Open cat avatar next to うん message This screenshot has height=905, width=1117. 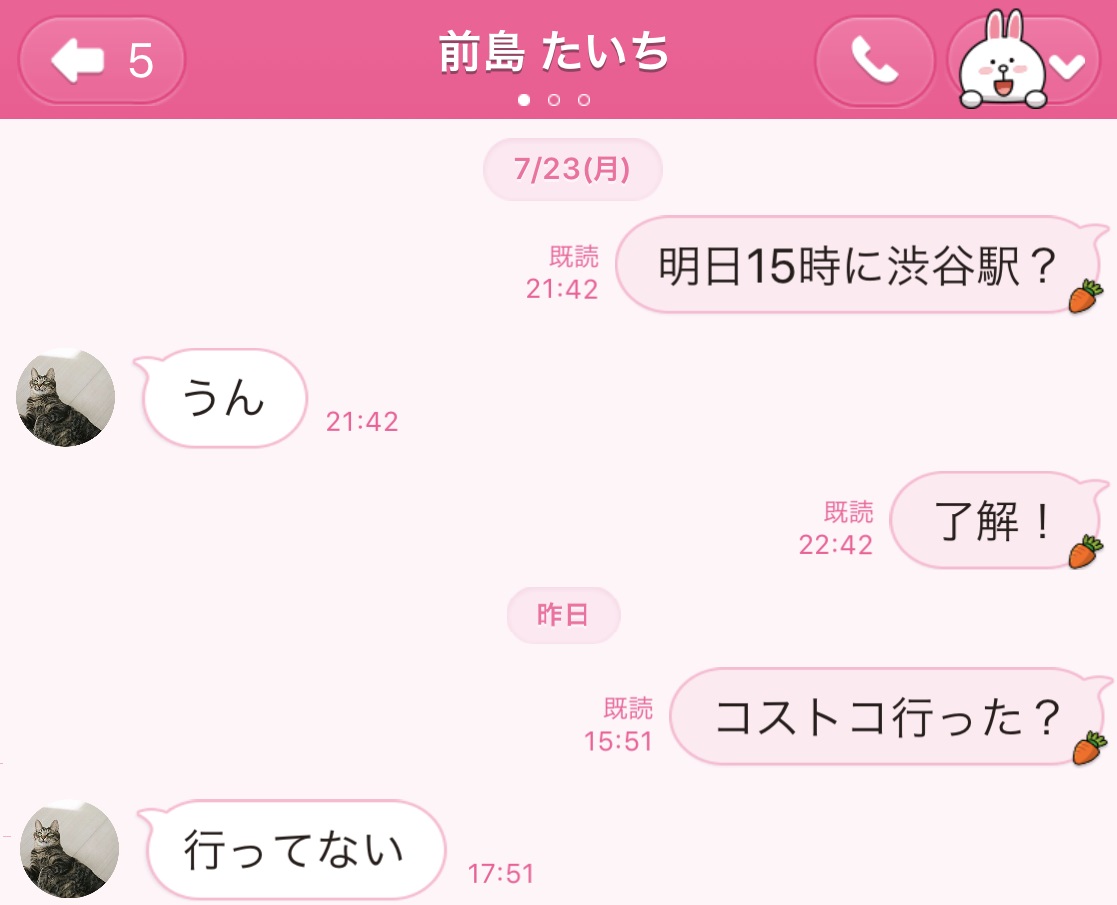(x=66, y=398)
